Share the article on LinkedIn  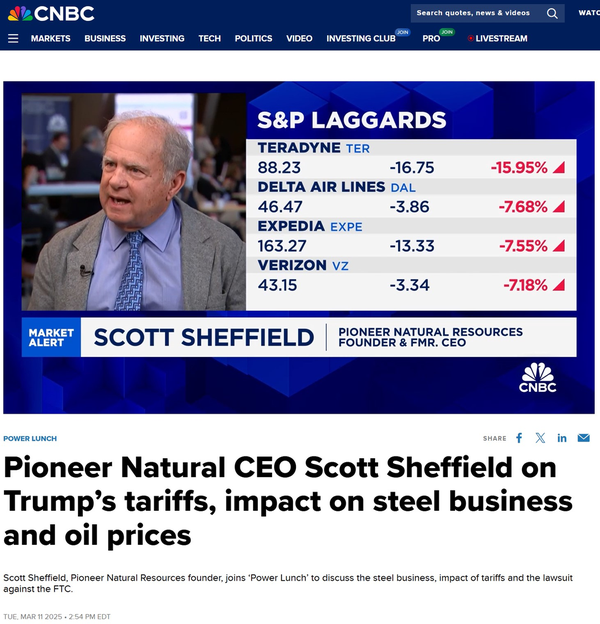[562, 438]
